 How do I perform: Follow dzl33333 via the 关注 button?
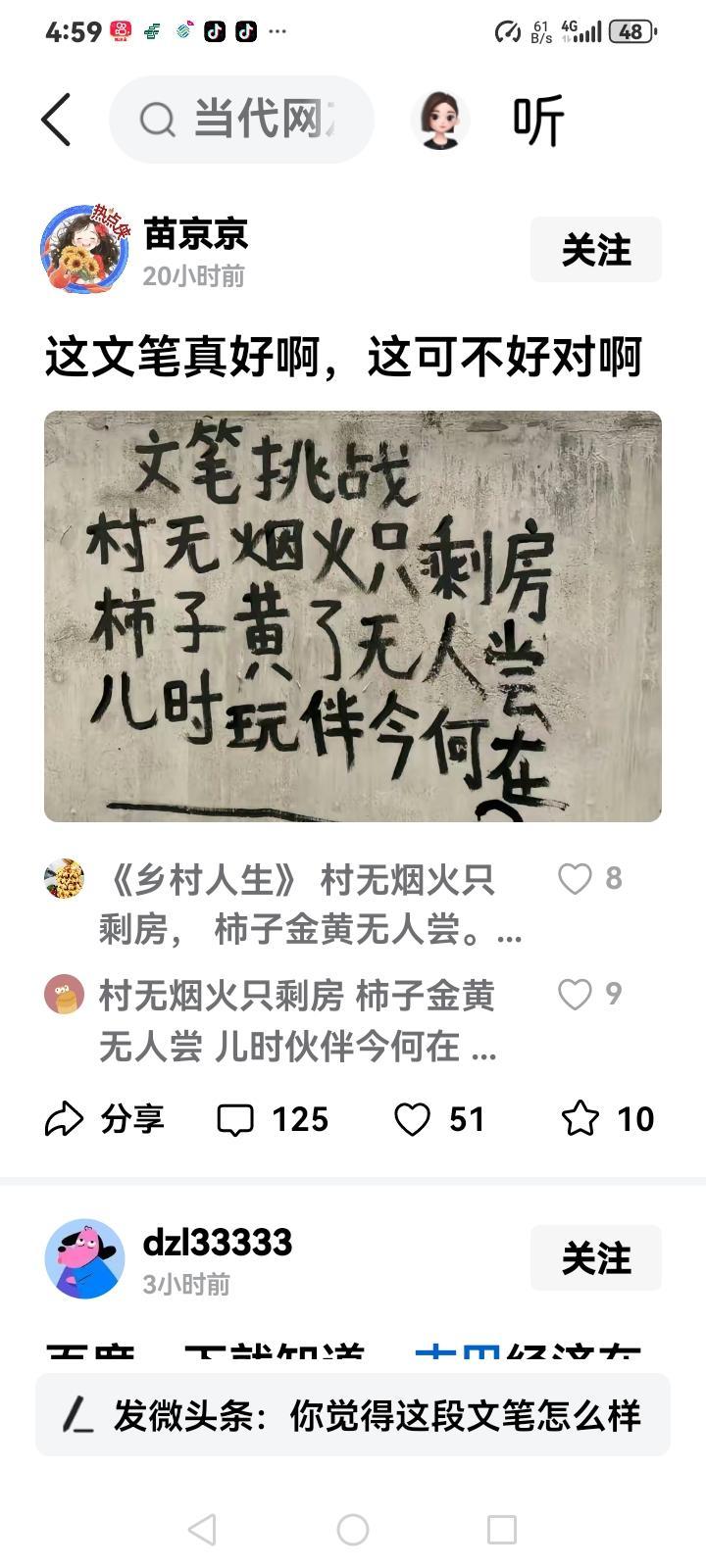pyautogui.click(x=595, y=1258)
